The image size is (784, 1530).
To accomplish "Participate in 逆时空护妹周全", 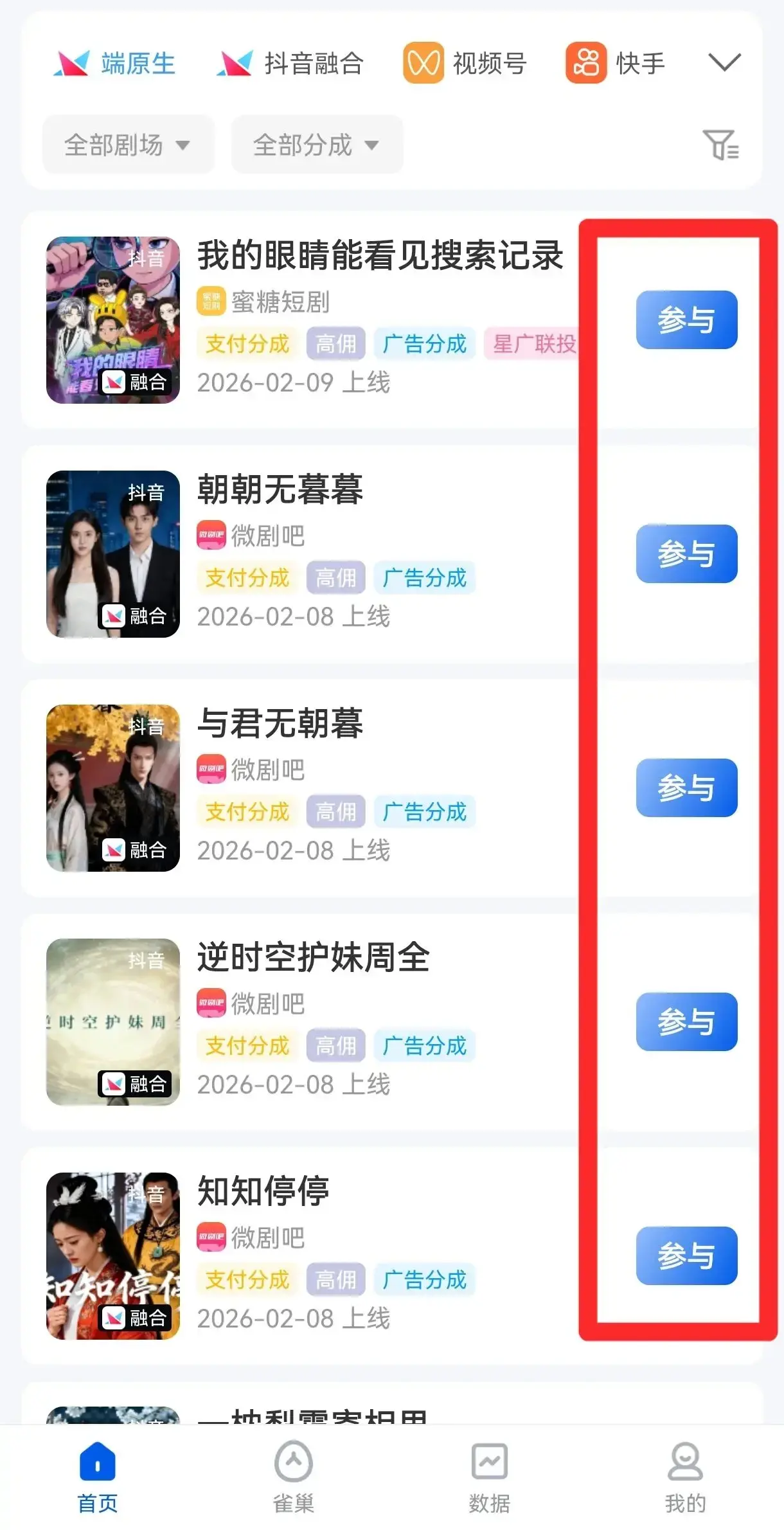I will click(686, 1022).
